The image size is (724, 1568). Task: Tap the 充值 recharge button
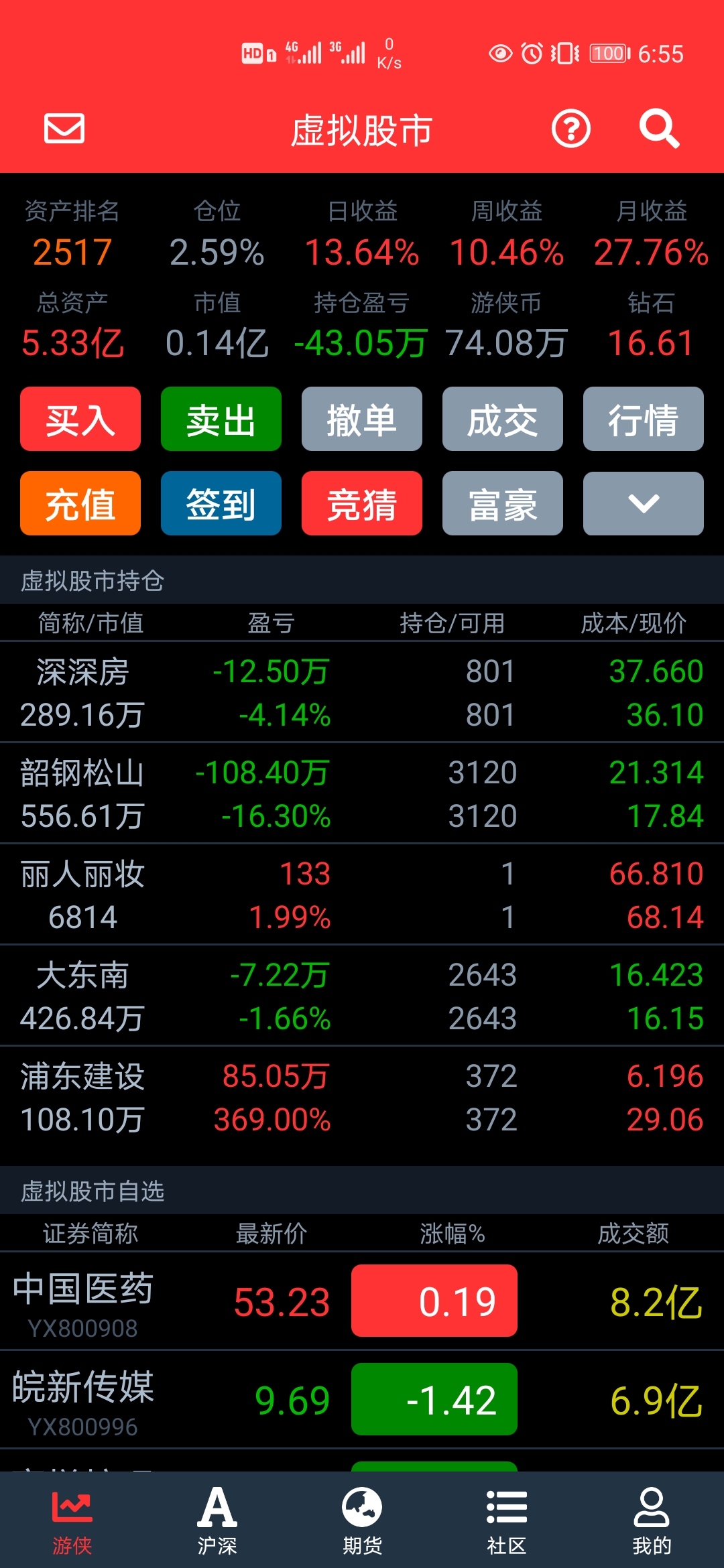(80, 503)
